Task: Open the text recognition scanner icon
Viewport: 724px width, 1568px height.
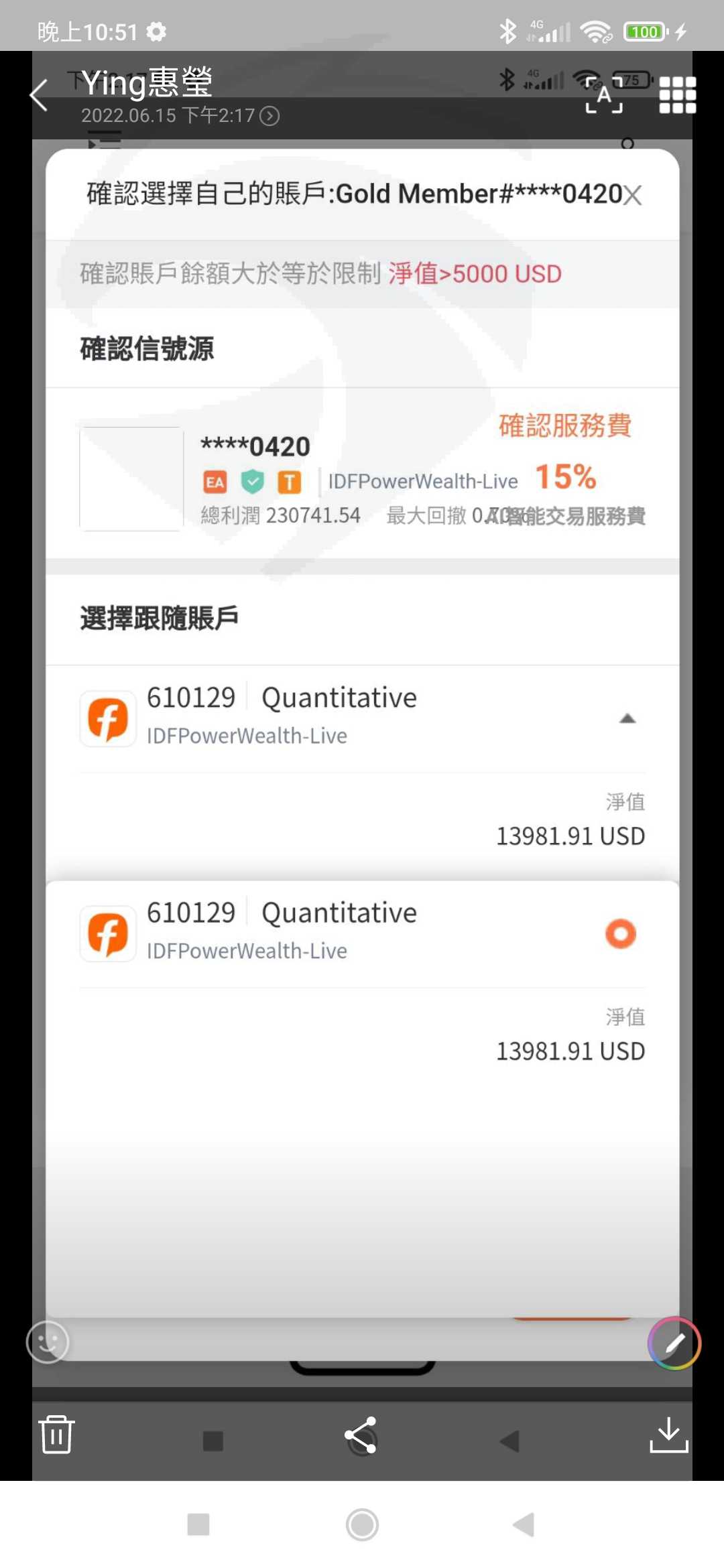Action: pos(604,94)
